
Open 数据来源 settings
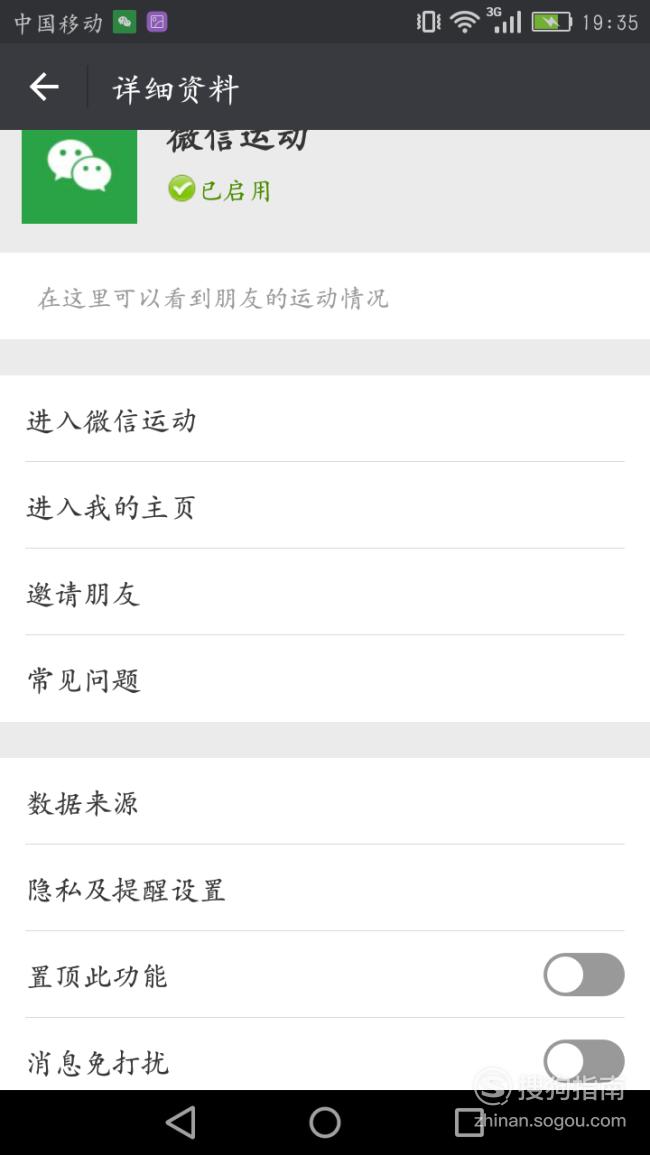tap(325, 801)
